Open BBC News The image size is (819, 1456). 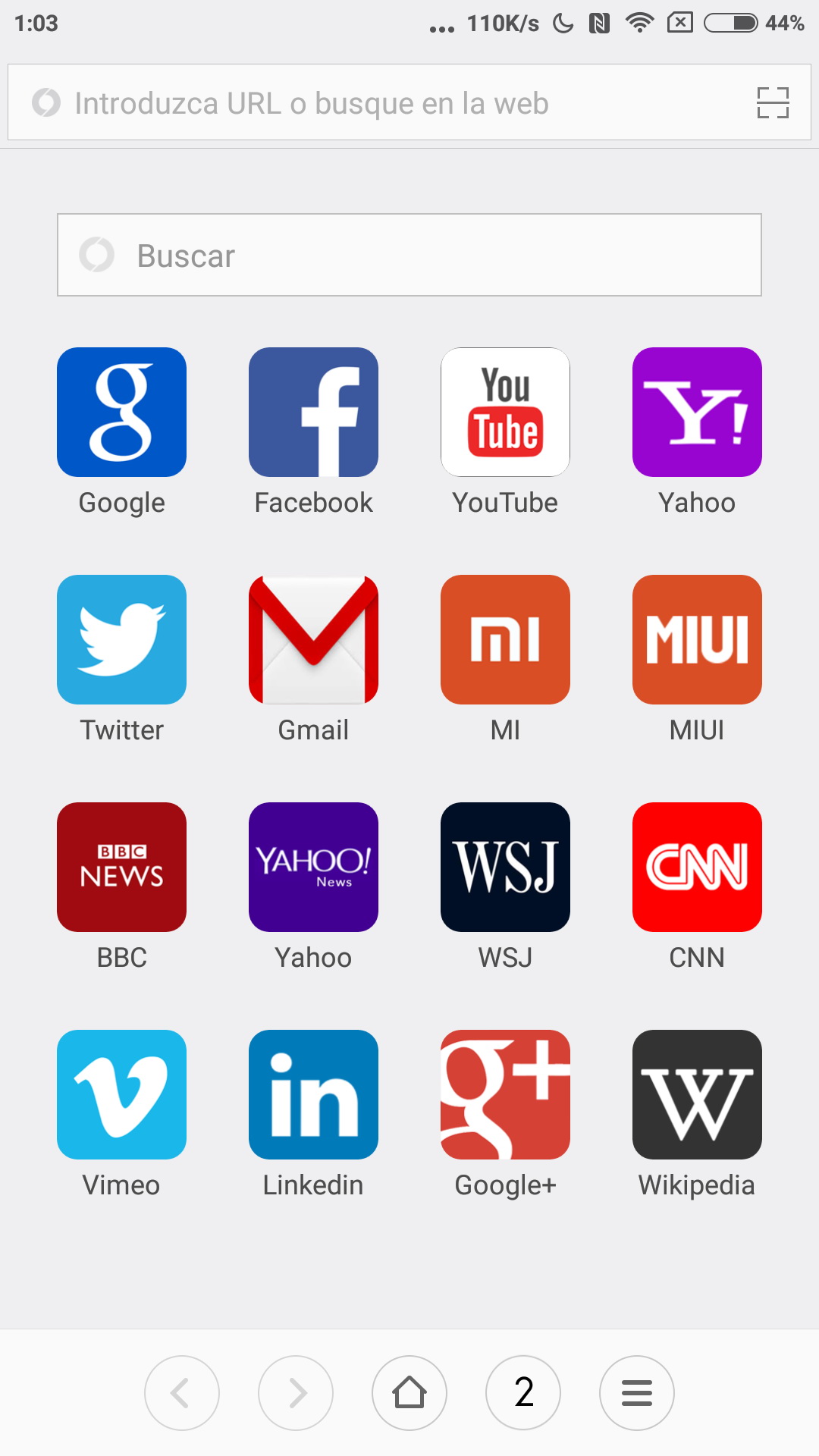coord(121,868)
